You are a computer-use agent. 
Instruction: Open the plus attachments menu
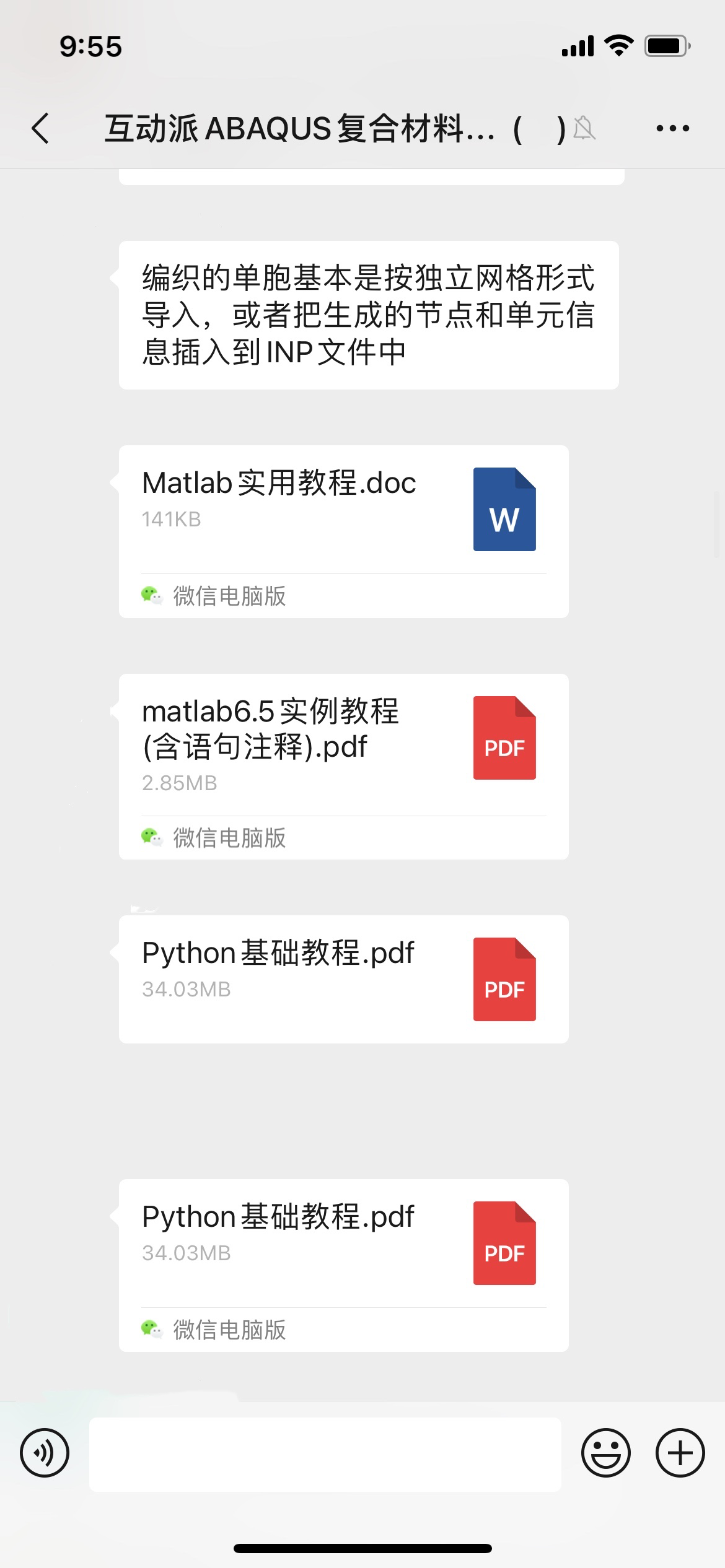[x=680, y=1453]
